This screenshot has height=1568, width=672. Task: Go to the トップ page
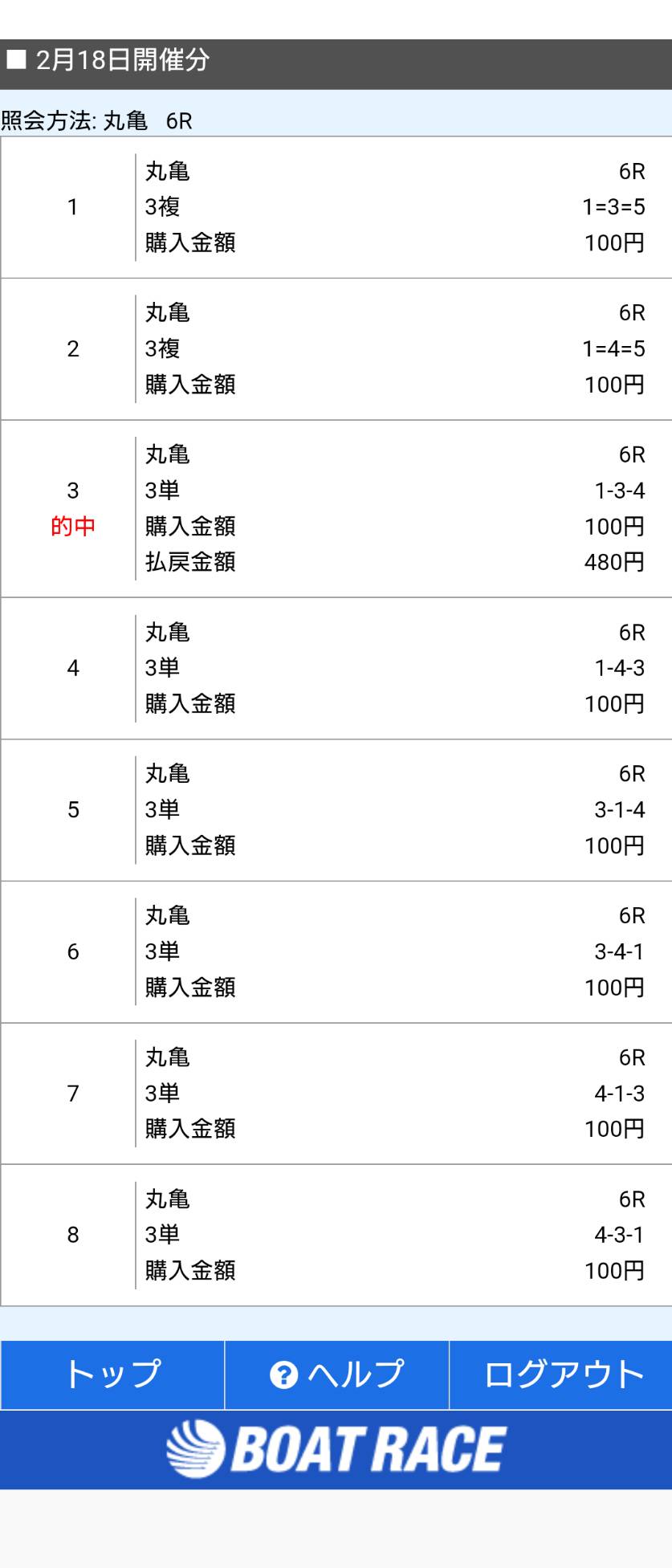pos(112,1374)
